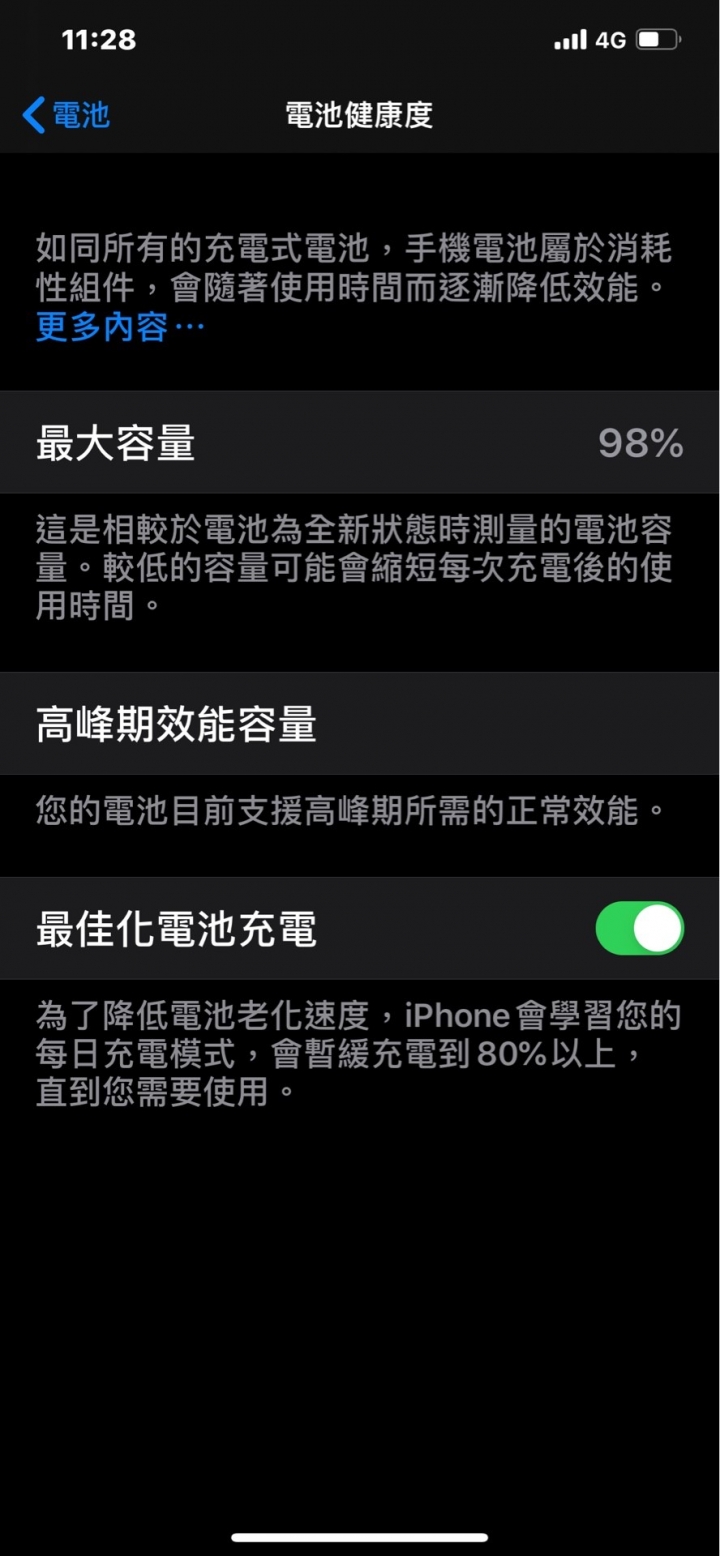Open the 更多內容 link
This screenshot has height=1556, width=720.
pyautogui.click(x=120, y=327)
